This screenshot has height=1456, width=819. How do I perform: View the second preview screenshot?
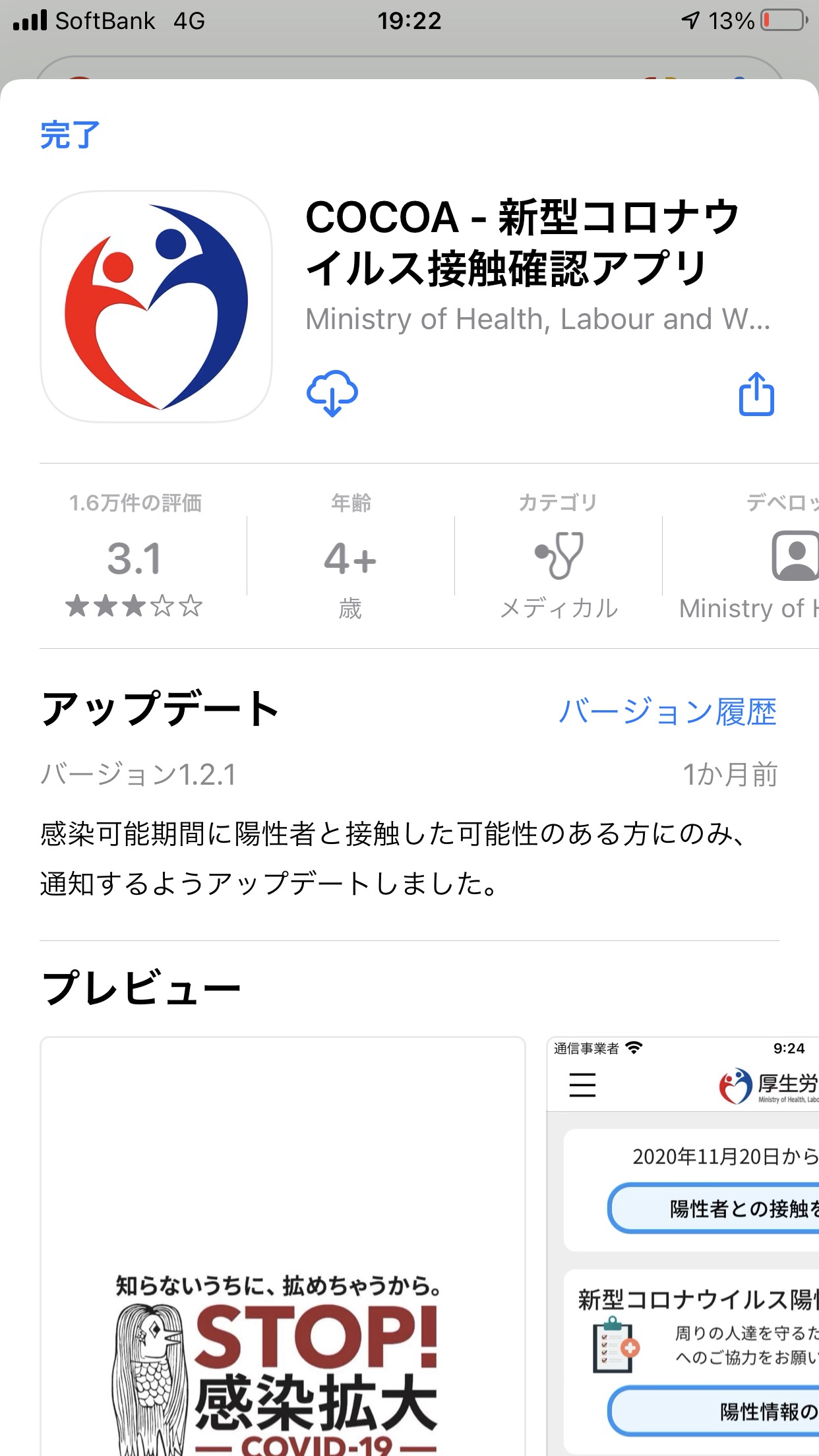click(x=683, y=1246)
